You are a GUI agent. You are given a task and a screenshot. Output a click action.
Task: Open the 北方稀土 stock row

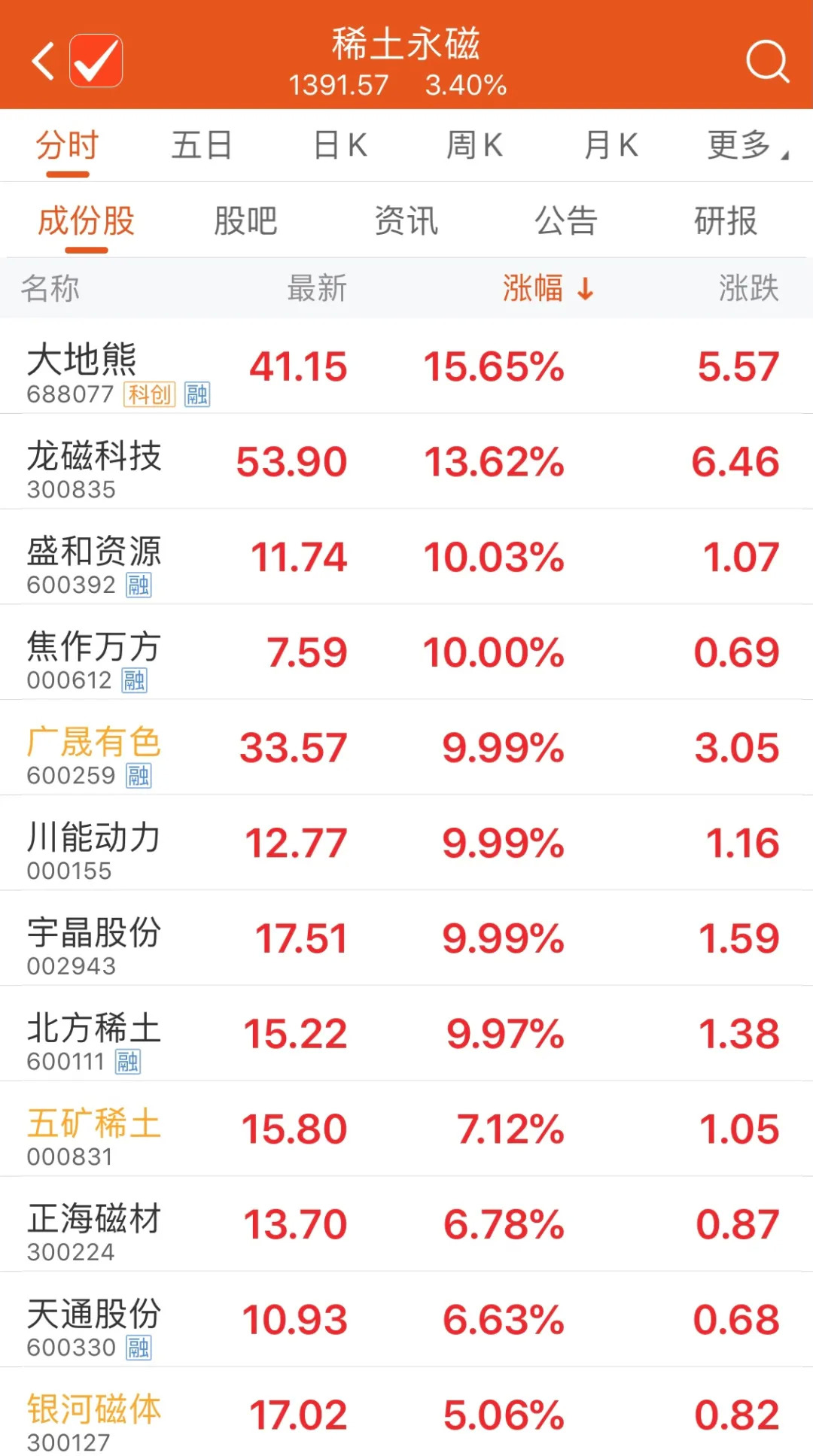(x=406, y=1033)
